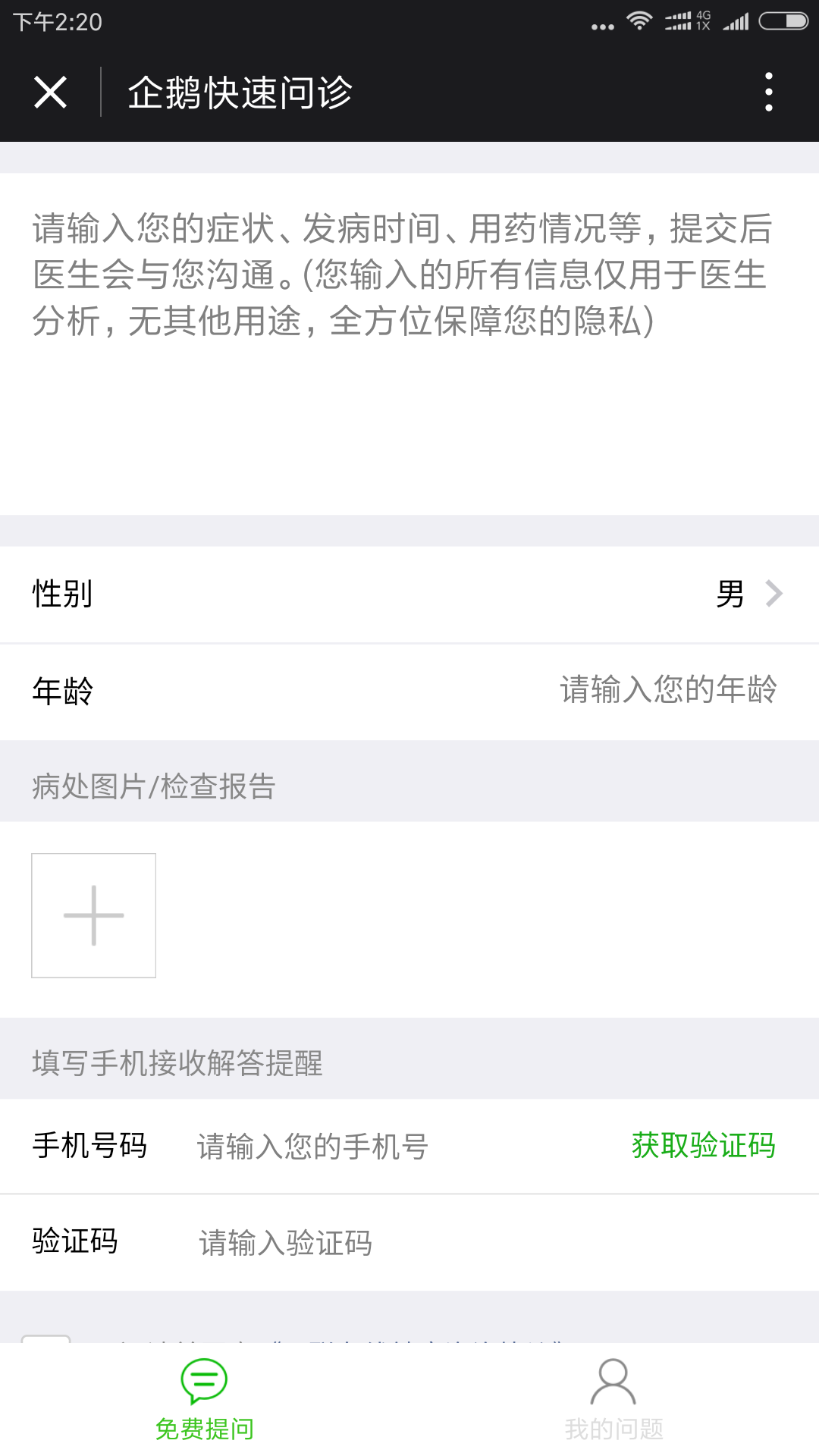Add a 病处图片 or report image
The image size is (819, 1456).
pyautogui.click(x=93, y=915)
